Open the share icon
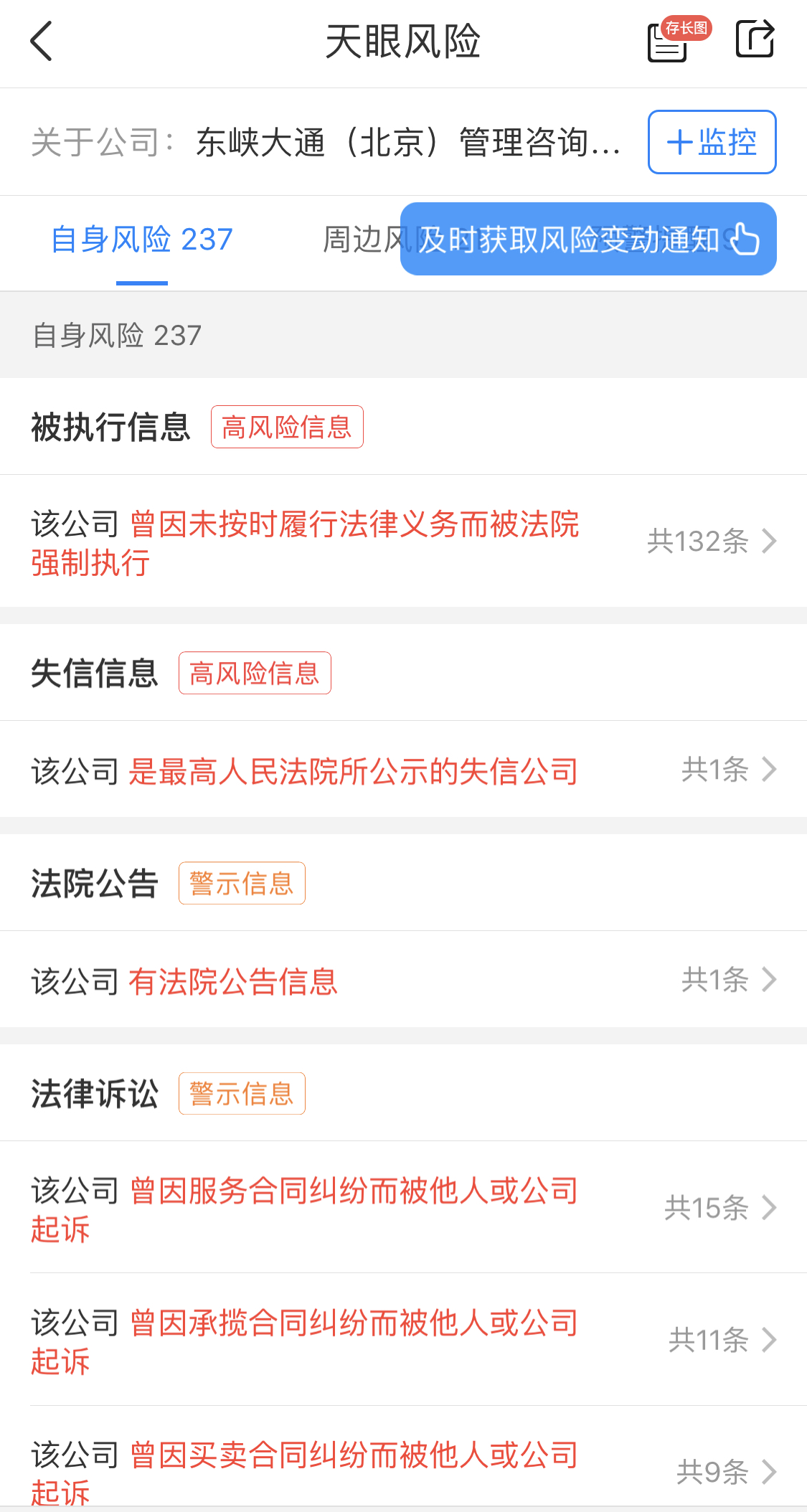Image resolution: width=807 pixels, height=1512 pixels. point(755,39)
